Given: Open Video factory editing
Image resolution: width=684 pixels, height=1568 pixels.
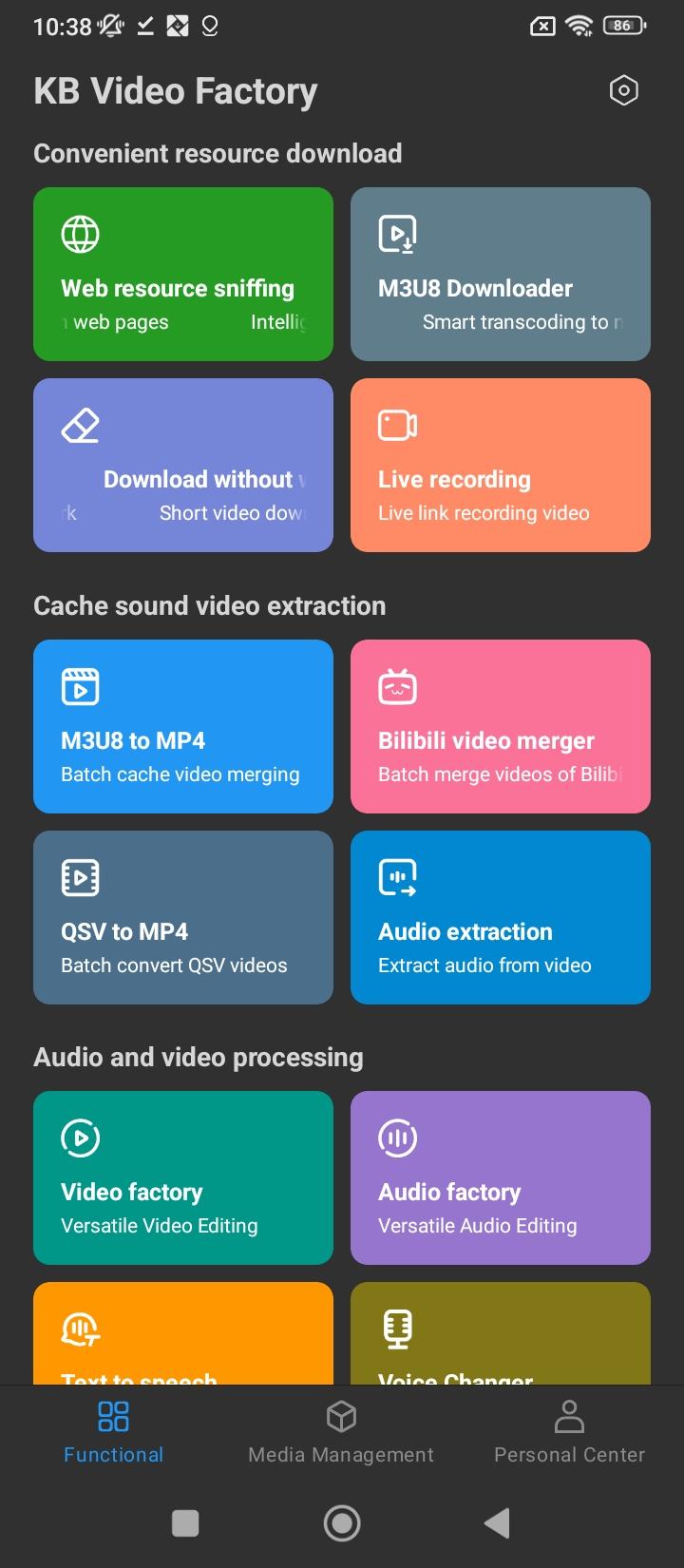Looking at the screenshot, I should pos(183,1178).
